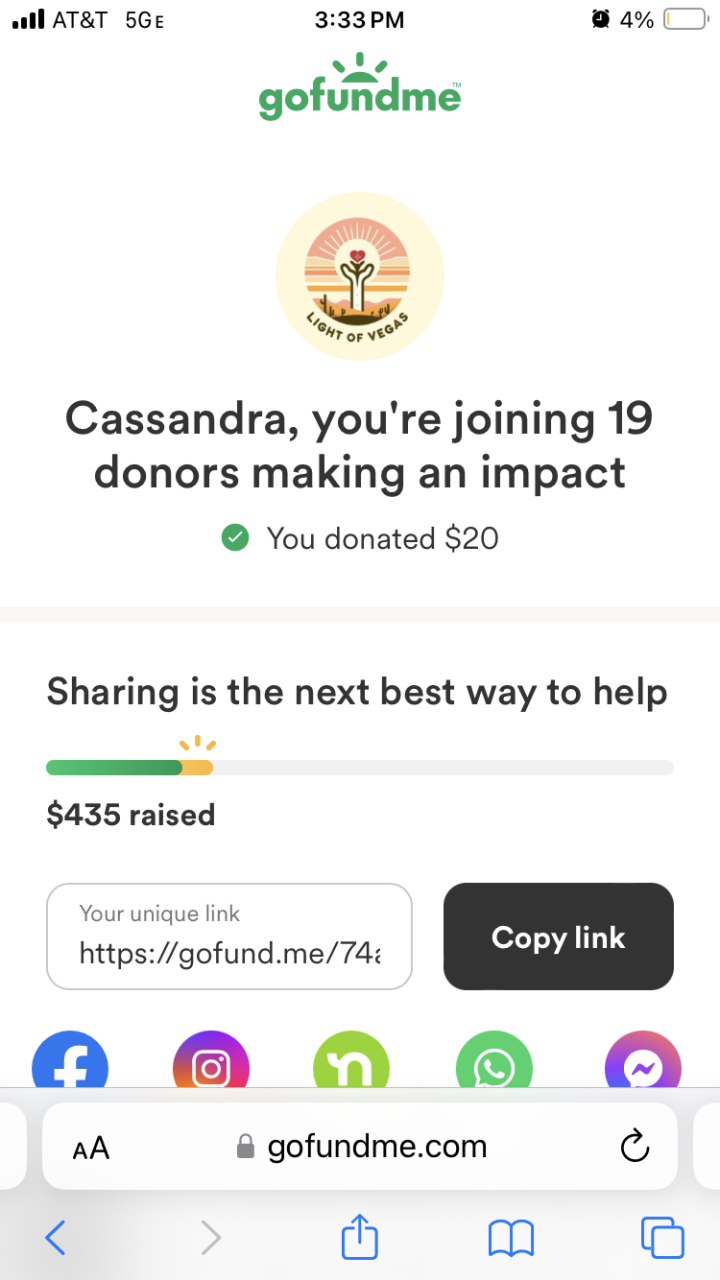Share the fundraiser via Messenger

642,1062
